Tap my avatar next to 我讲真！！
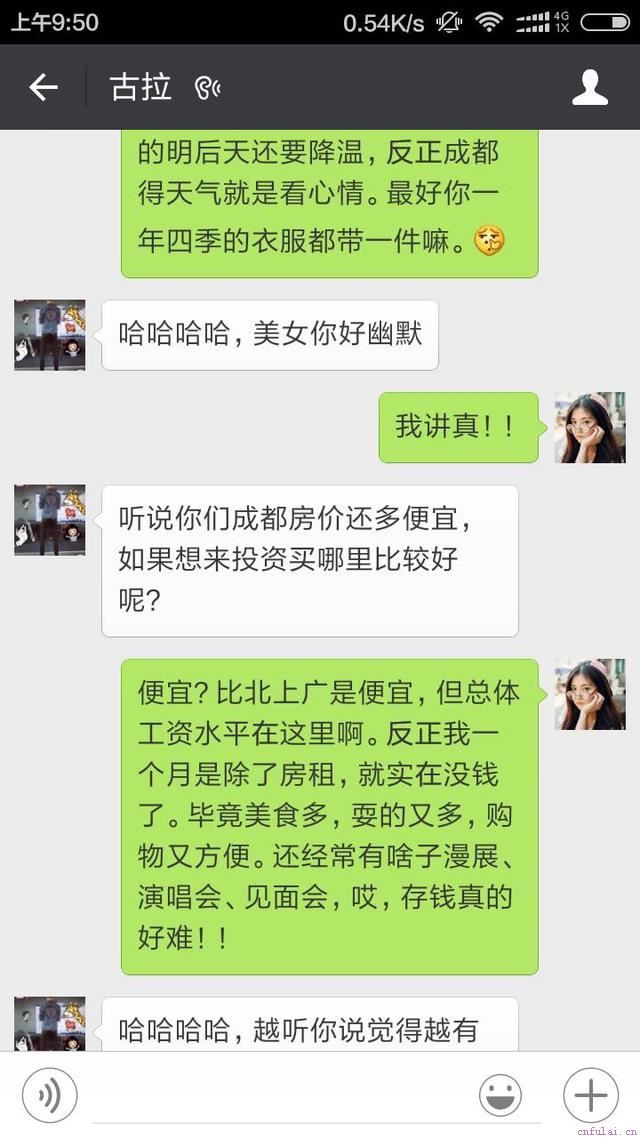The width and height of the screenshot is (640, 1138). pyautogui.click(x=590, y=427)
